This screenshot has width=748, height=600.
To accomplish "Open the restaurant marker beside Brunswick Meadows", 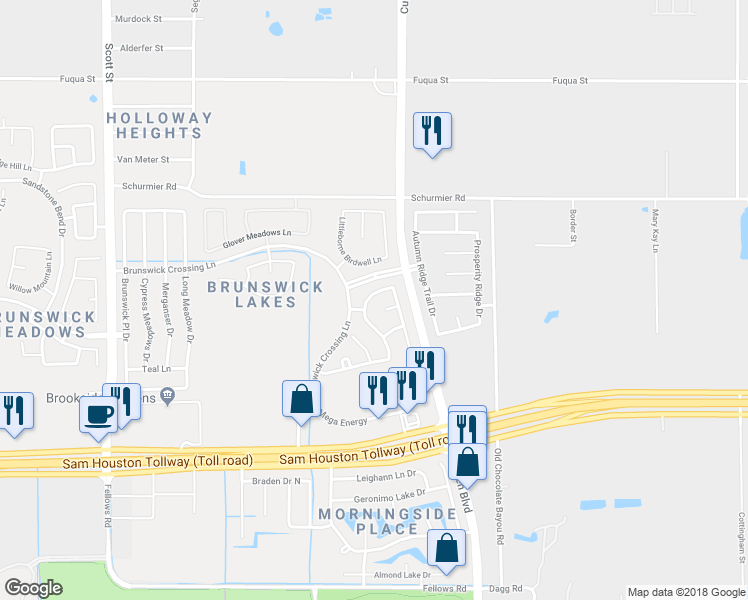I will (x=15, y=414).
